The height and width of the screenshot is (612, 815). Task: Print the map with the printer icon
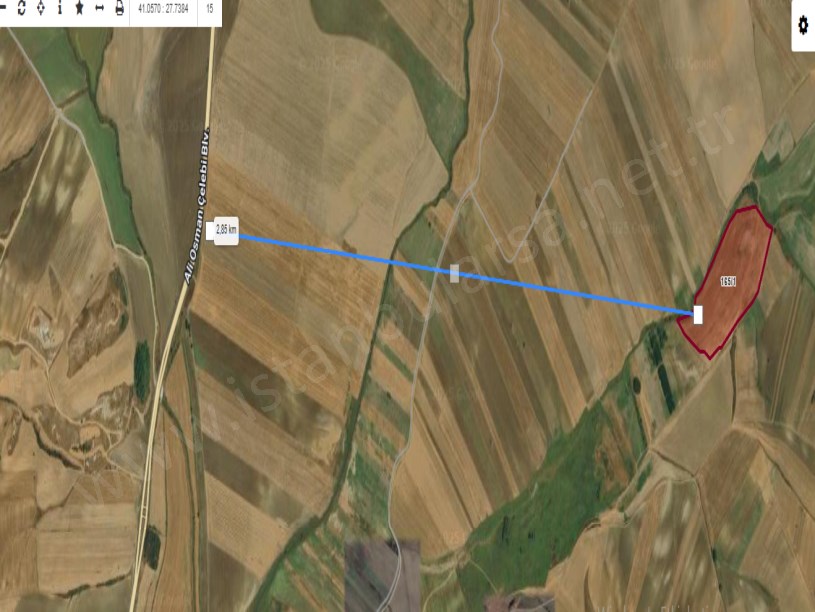click(x=119, y=9)
